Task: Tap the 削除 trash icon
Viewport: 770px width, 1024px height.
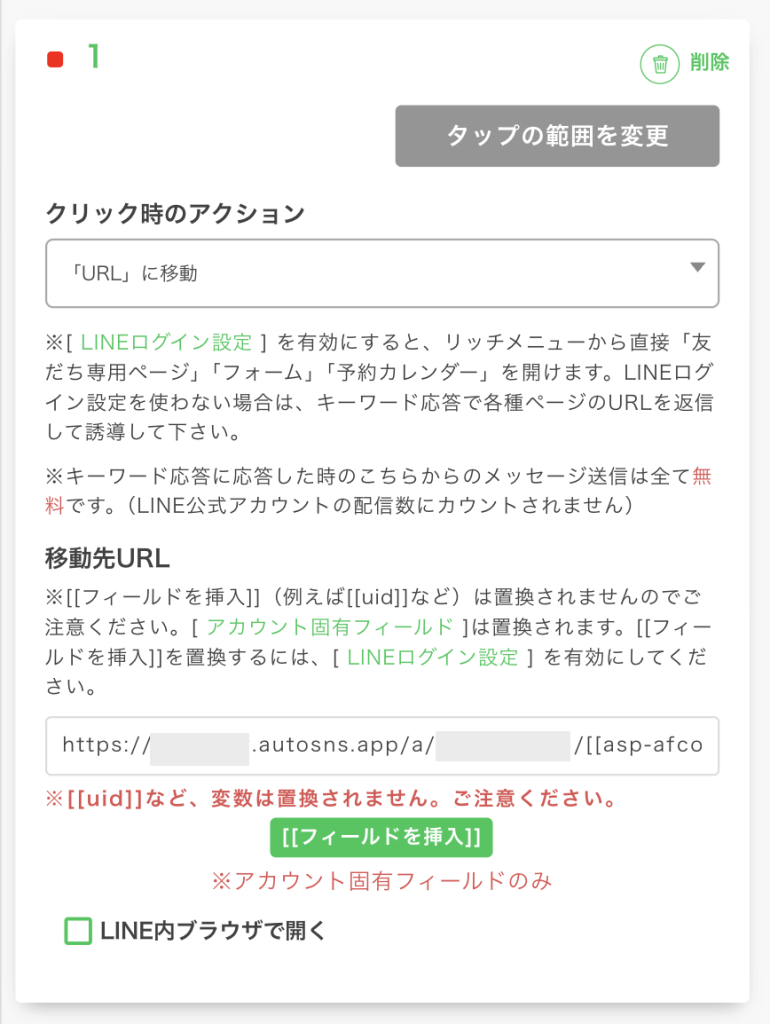Action: tap(660, 64)
